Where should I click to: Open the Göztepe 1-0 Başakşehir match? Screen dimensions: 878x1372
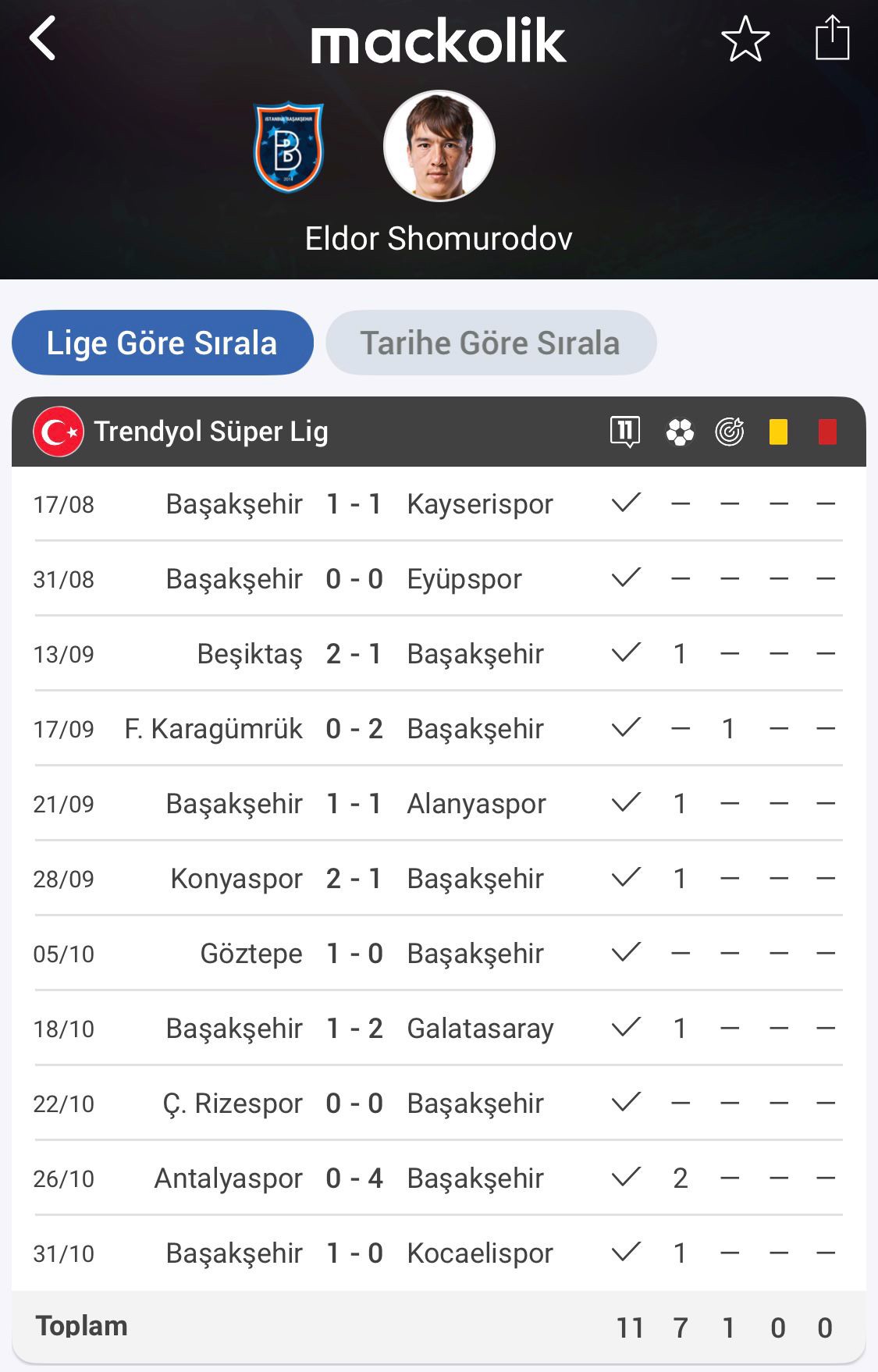(x=354, y=954)
